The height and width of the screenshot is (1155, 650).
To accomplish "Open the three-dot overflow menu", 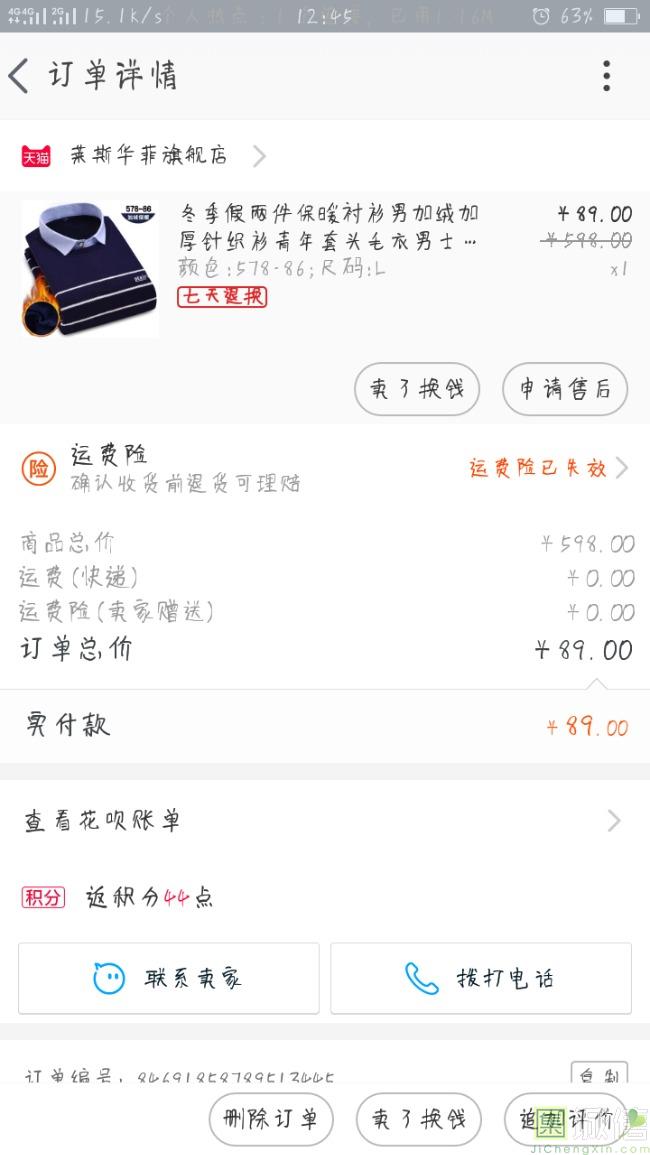I will click(606, 76).
